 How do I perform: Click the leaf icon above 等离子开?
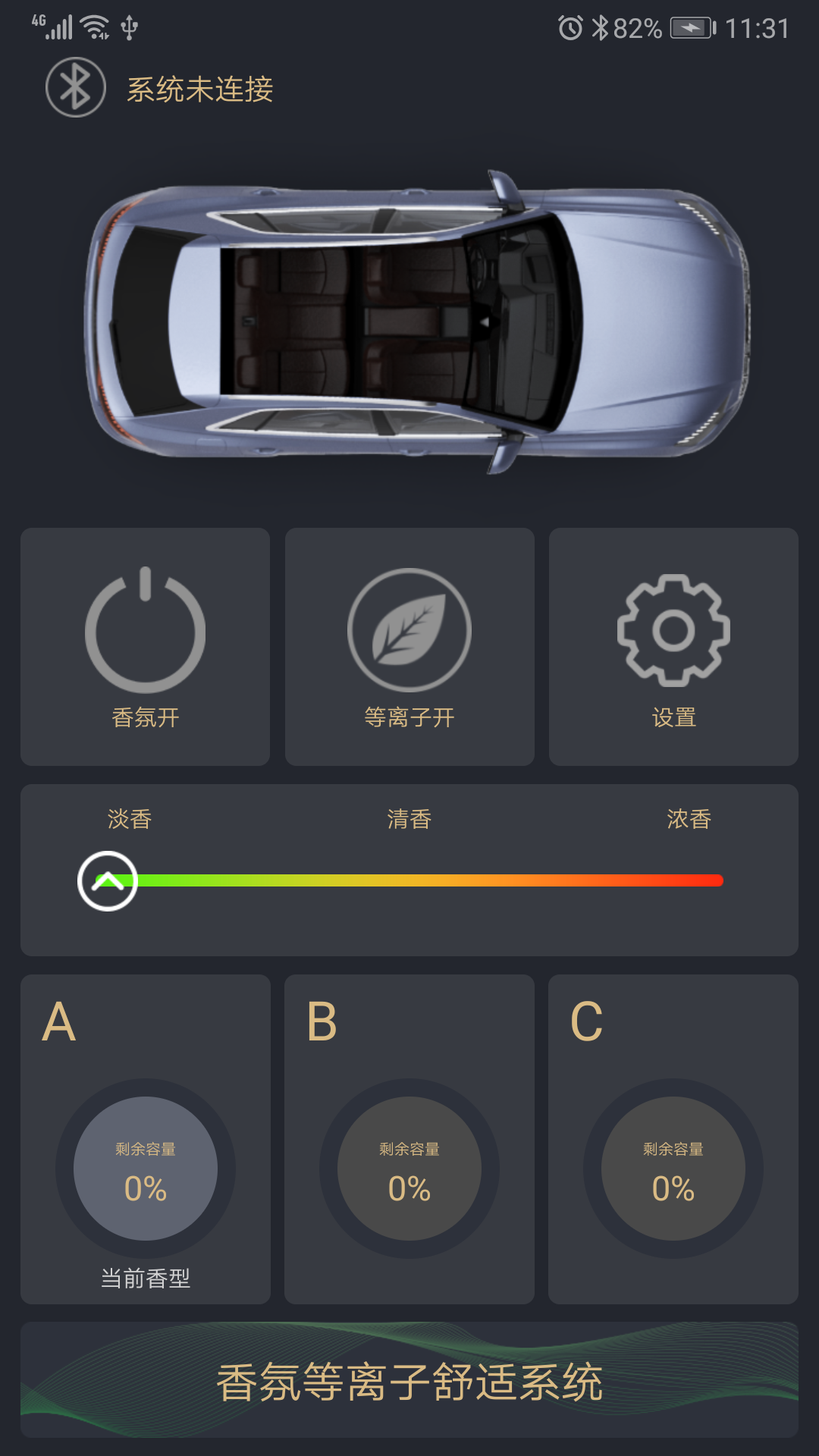pyautogui.click(x=409, y=629)
